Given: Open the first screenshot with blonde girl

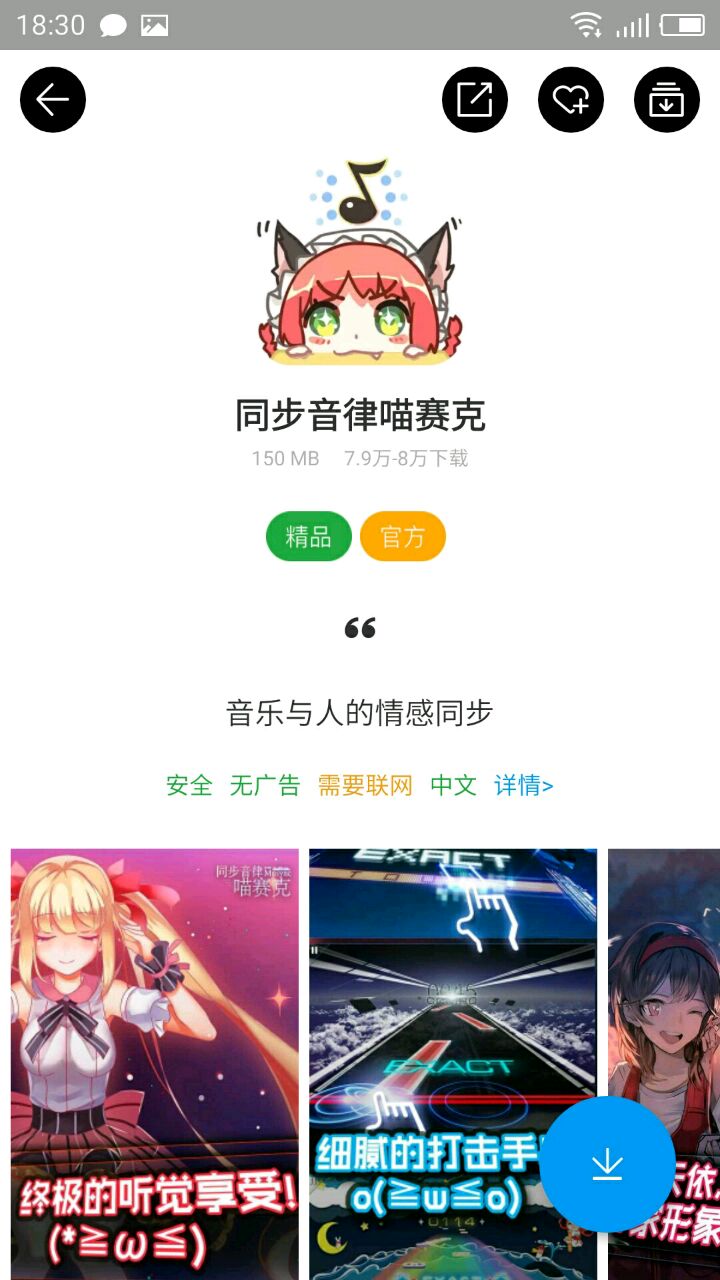Looking at the screenshot, I should click(155, 1064).
